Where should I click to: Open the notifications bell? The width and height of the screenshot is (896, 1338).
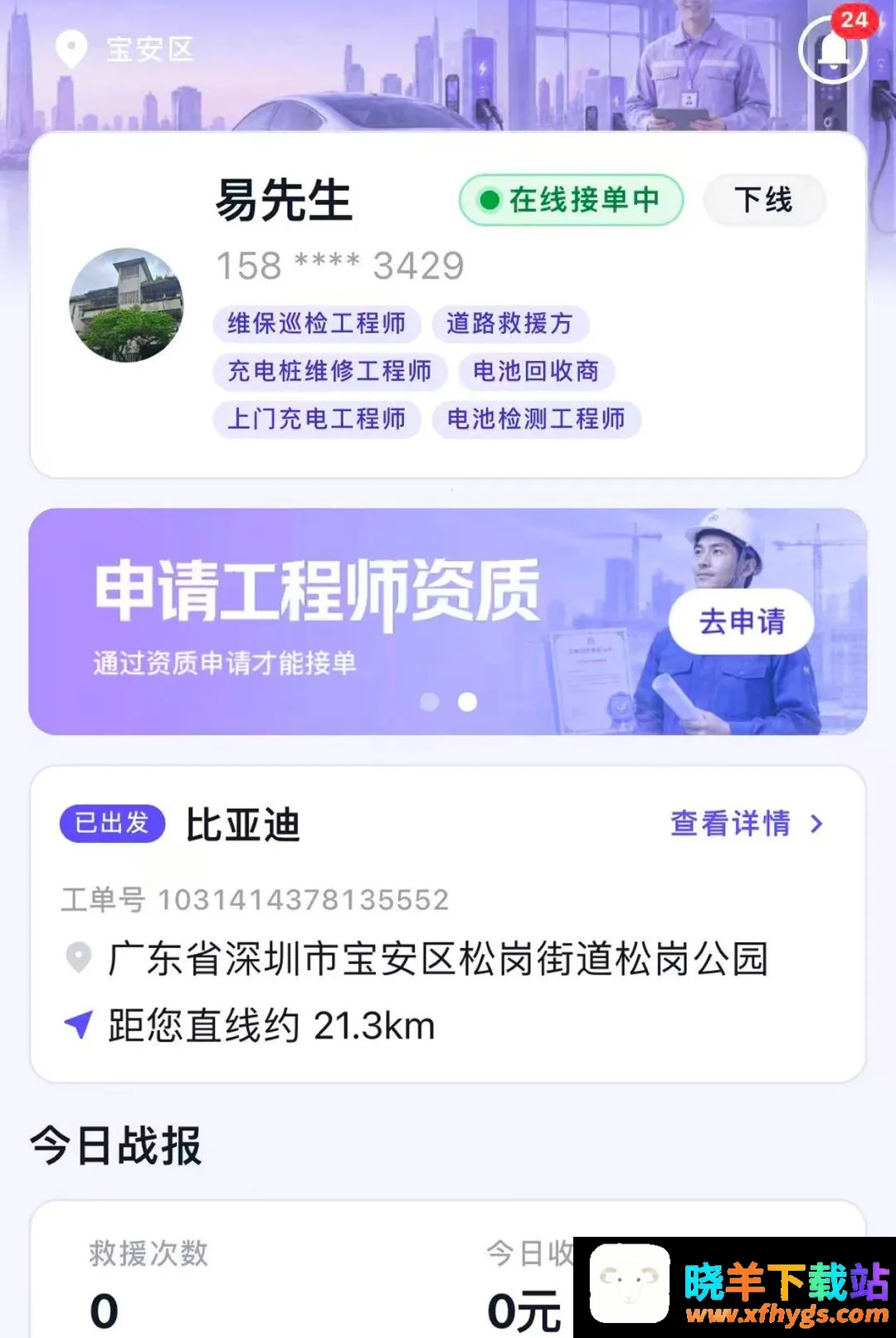click(x=833, y=51)
